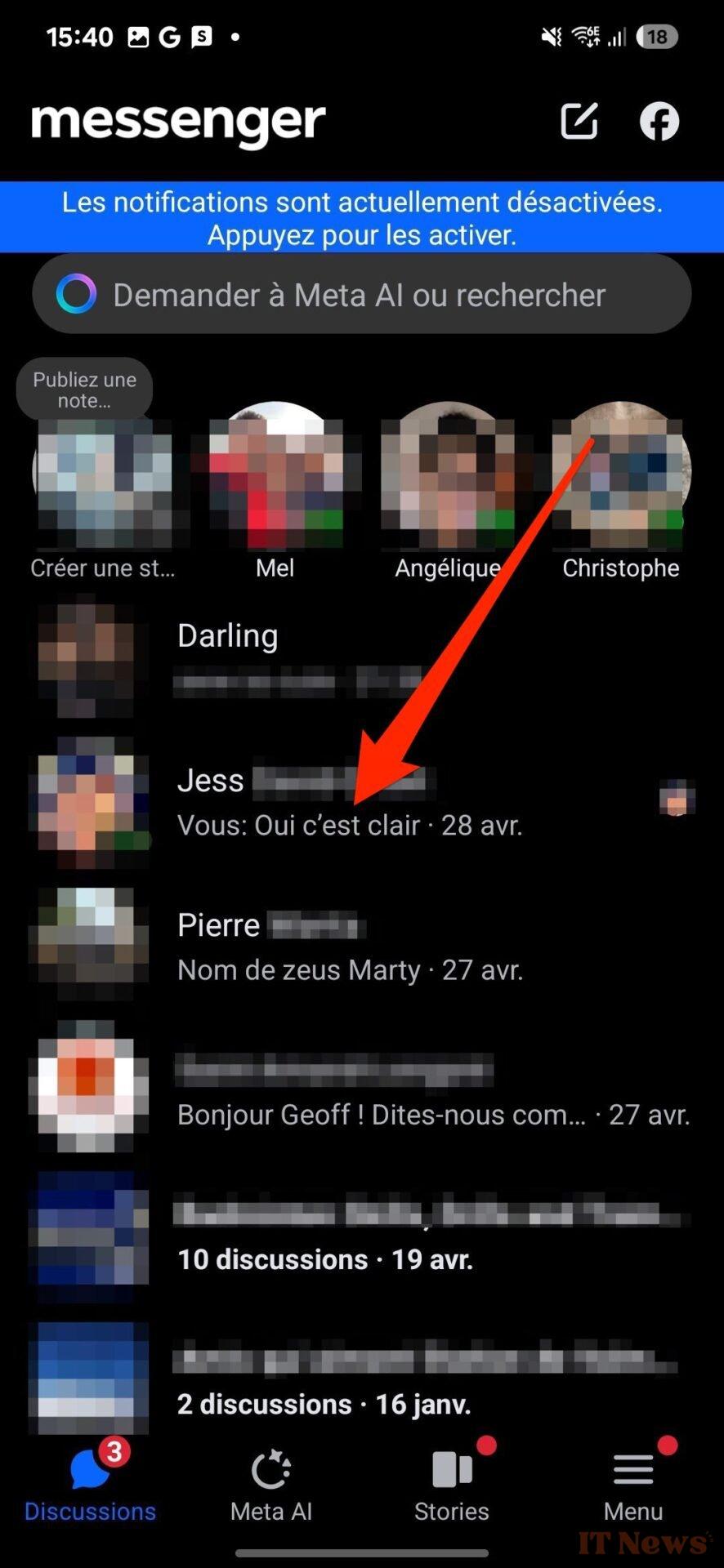The width and height of the screenshot is (724, 1568).
Task: Compose a new message with the pencil icon
Action: pos(579,121)
